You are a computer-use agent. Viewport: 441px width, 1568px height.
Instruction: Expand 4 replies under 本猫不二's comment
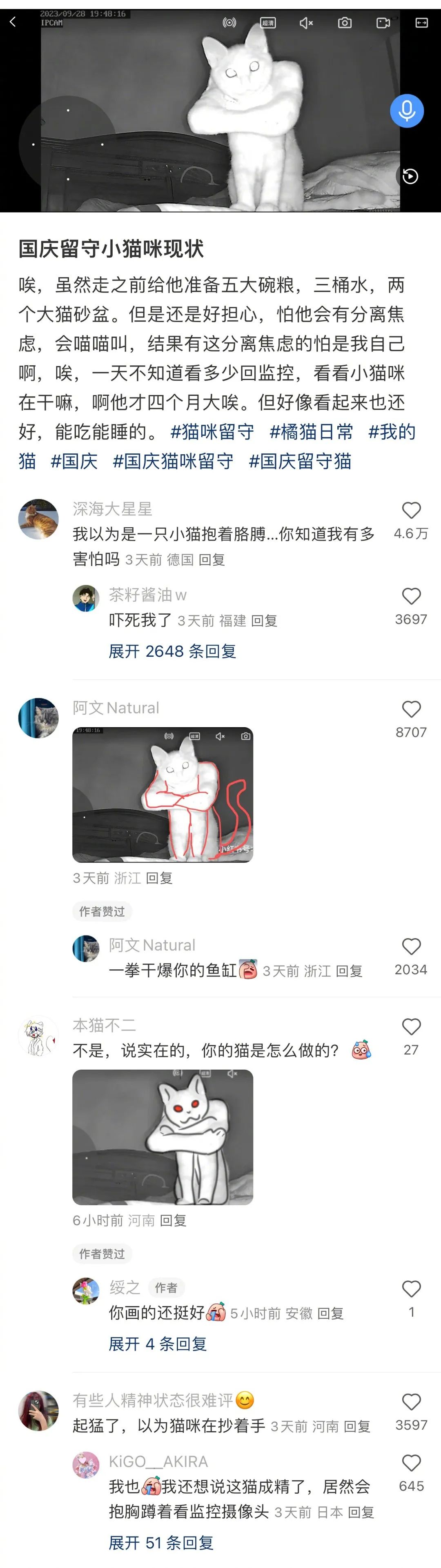tap(158, 1344)
